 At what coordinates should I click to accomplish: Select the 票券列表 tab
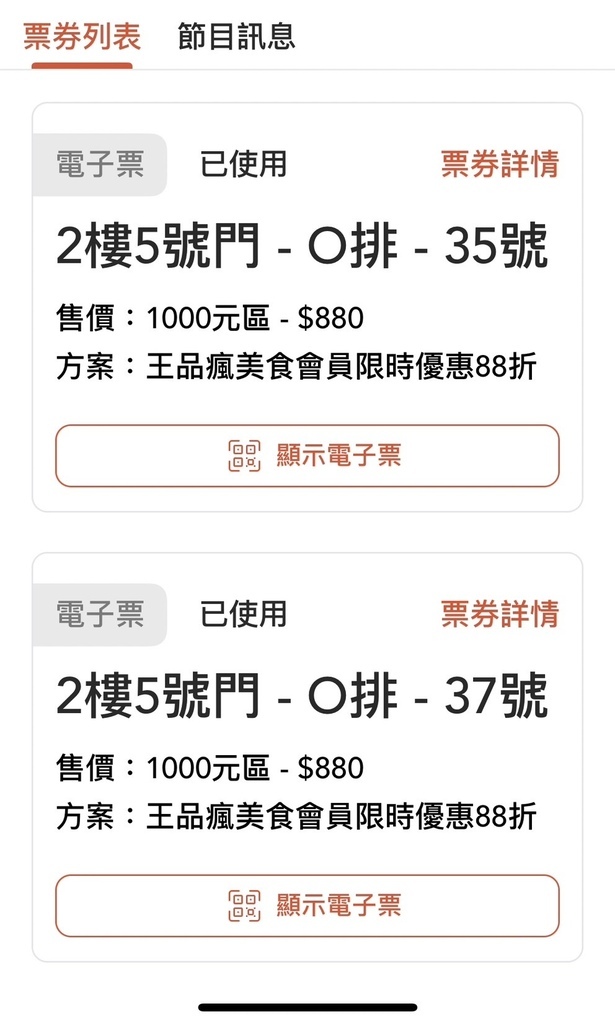tap(82, 36)
